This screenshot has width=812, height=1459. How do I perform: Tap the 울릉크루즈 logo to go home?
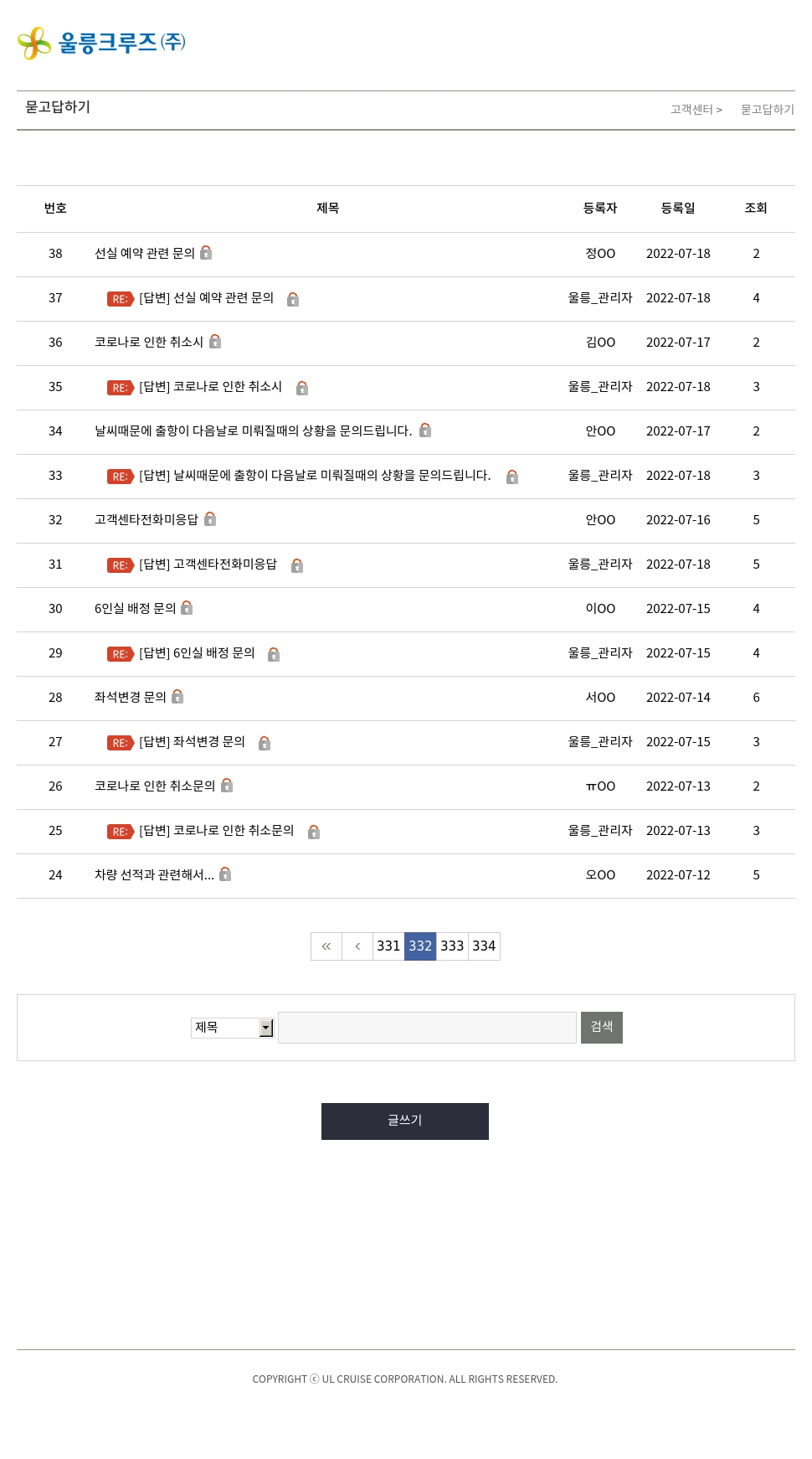point(101,43)
